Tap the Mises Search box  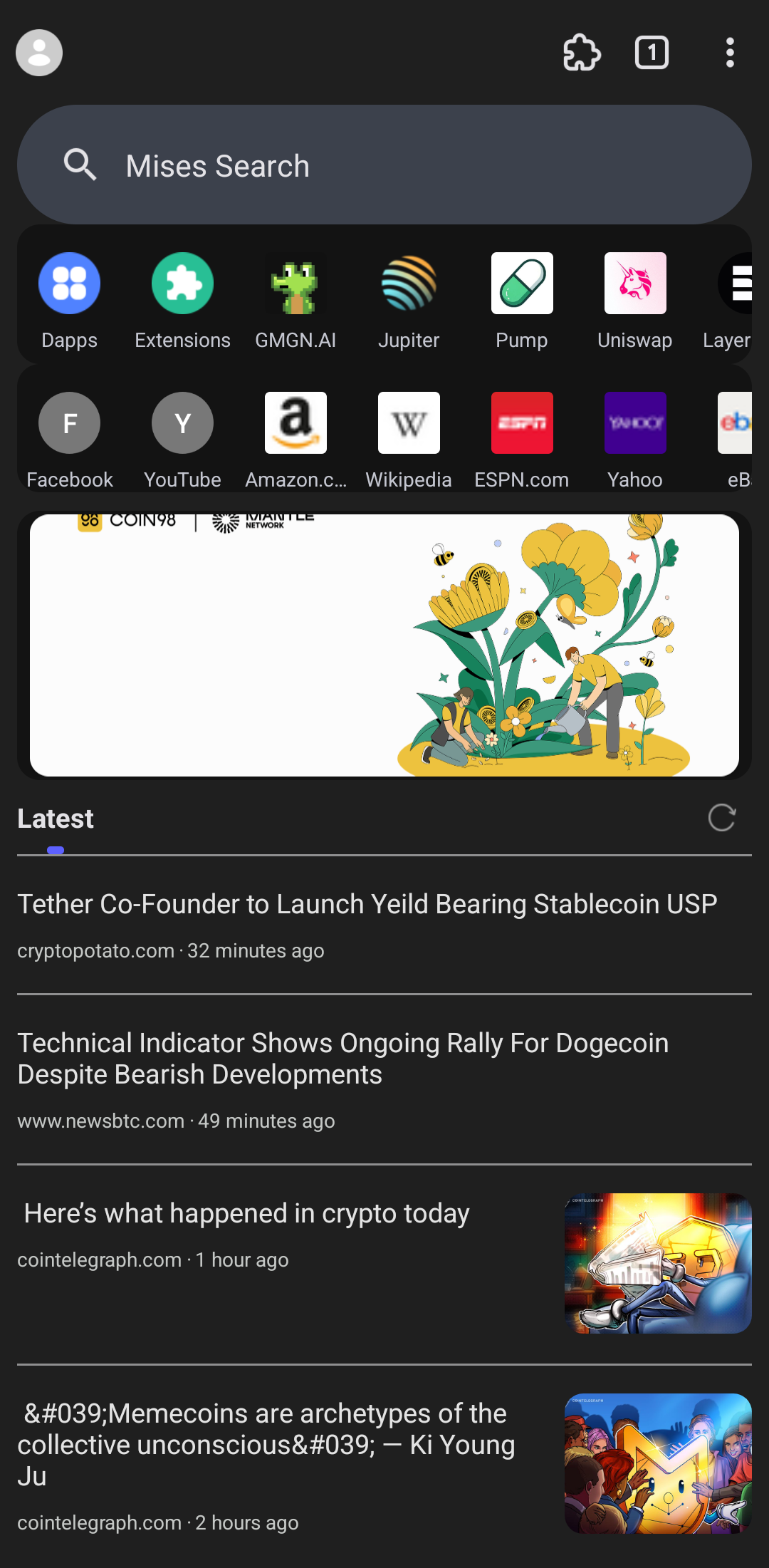[384, 165]
